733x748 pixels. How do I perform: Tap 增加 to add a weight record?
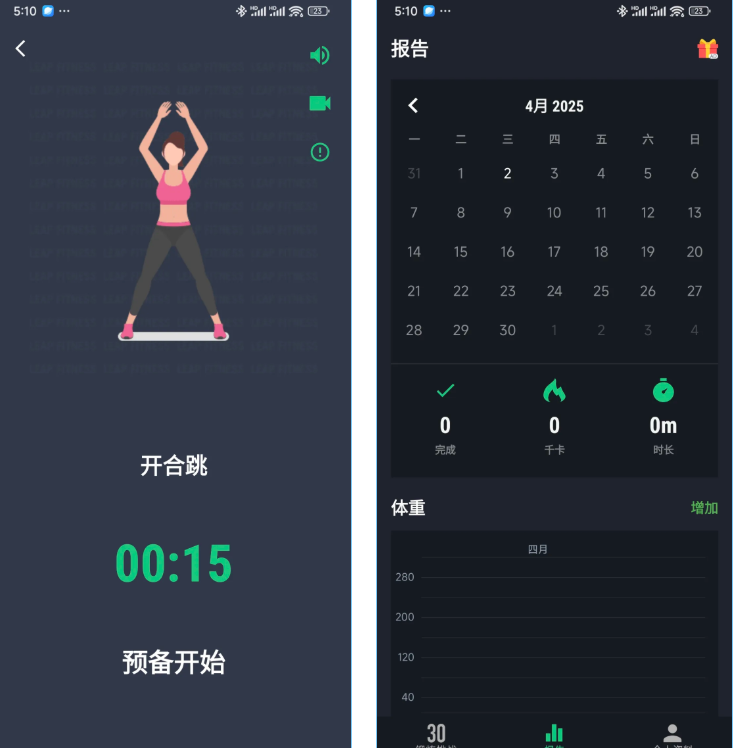[x=704, y=508]
